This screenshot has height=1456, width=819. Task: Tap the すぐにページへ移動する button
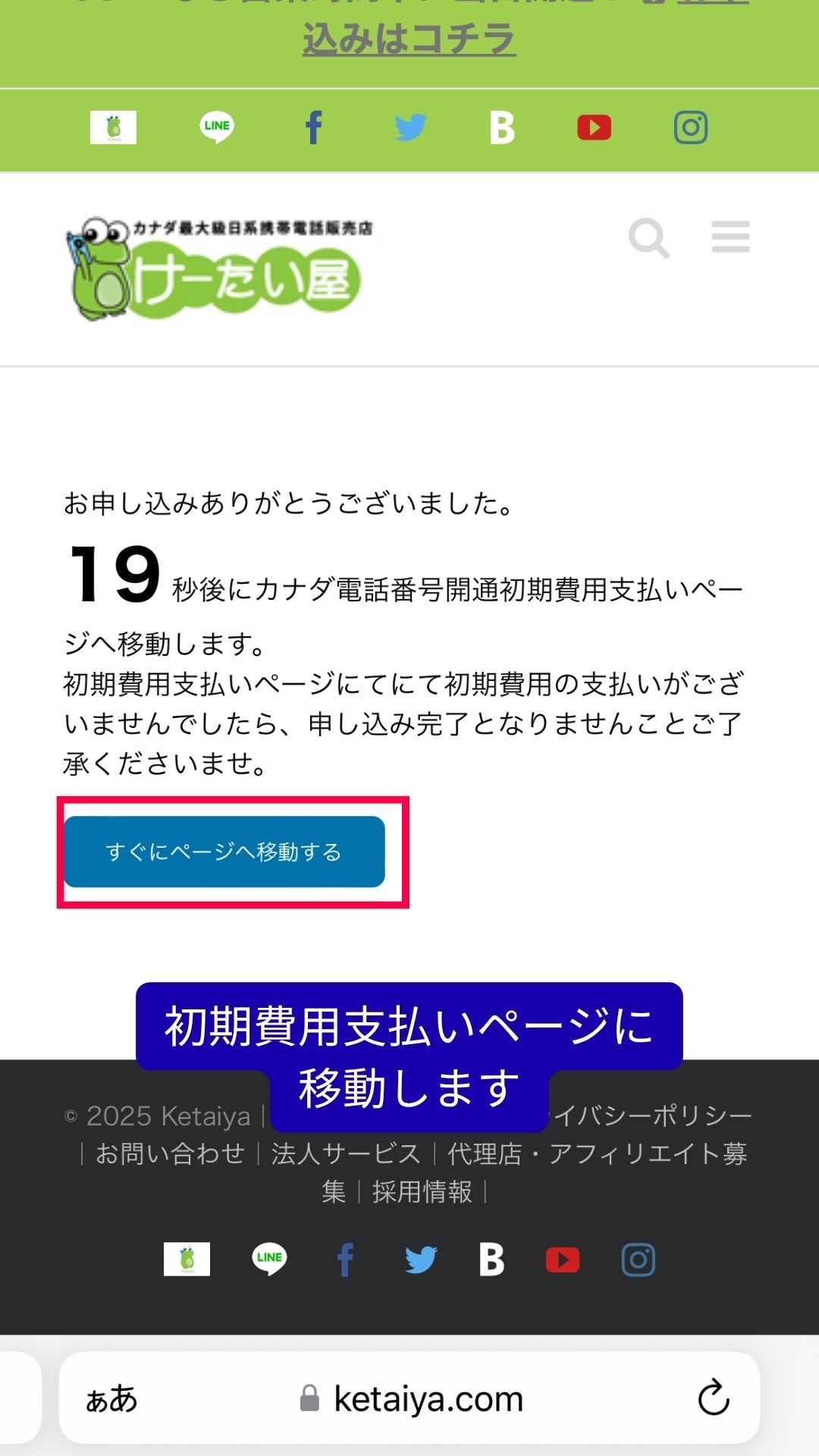(224, 852)
